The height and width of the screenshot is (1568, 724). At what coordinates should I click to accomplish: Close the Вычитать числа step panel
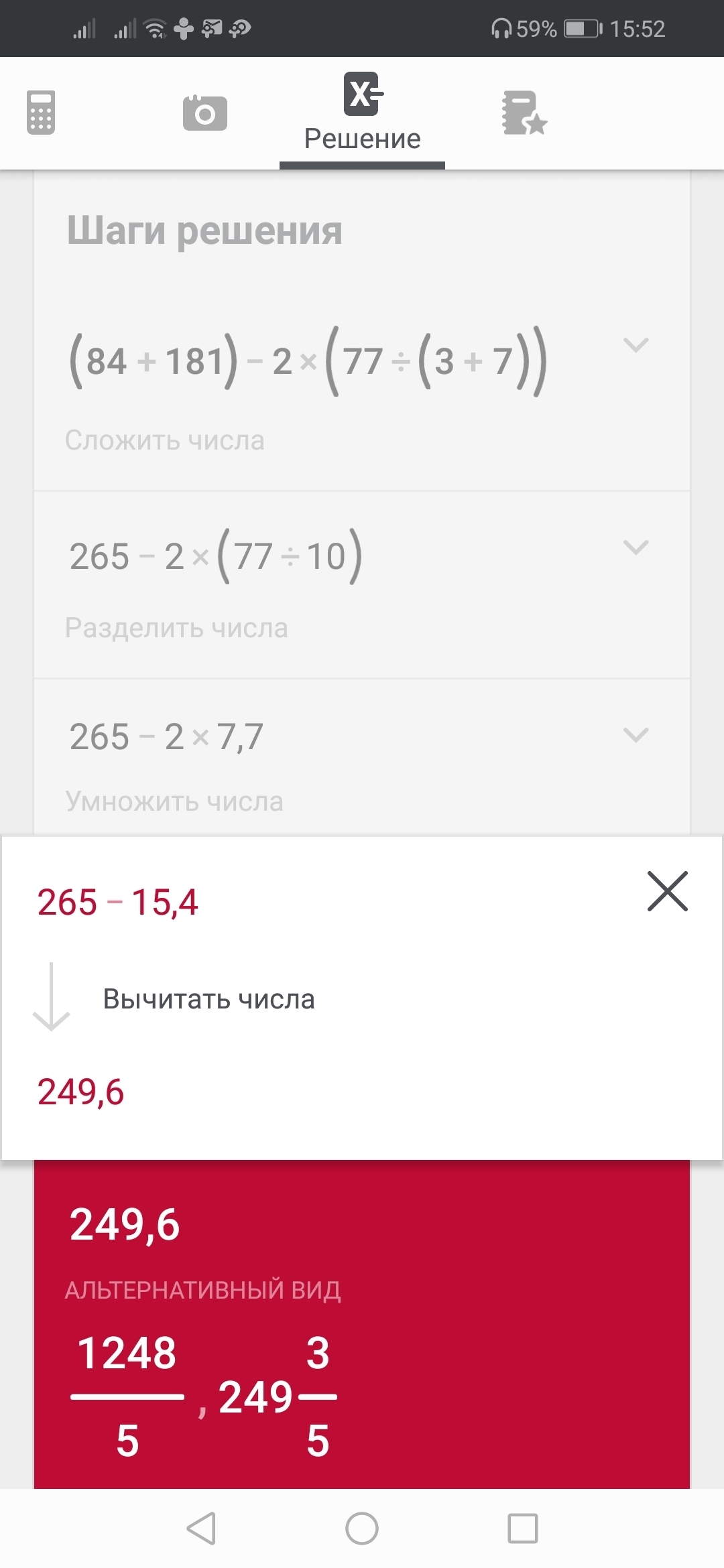tap(667, 891)
